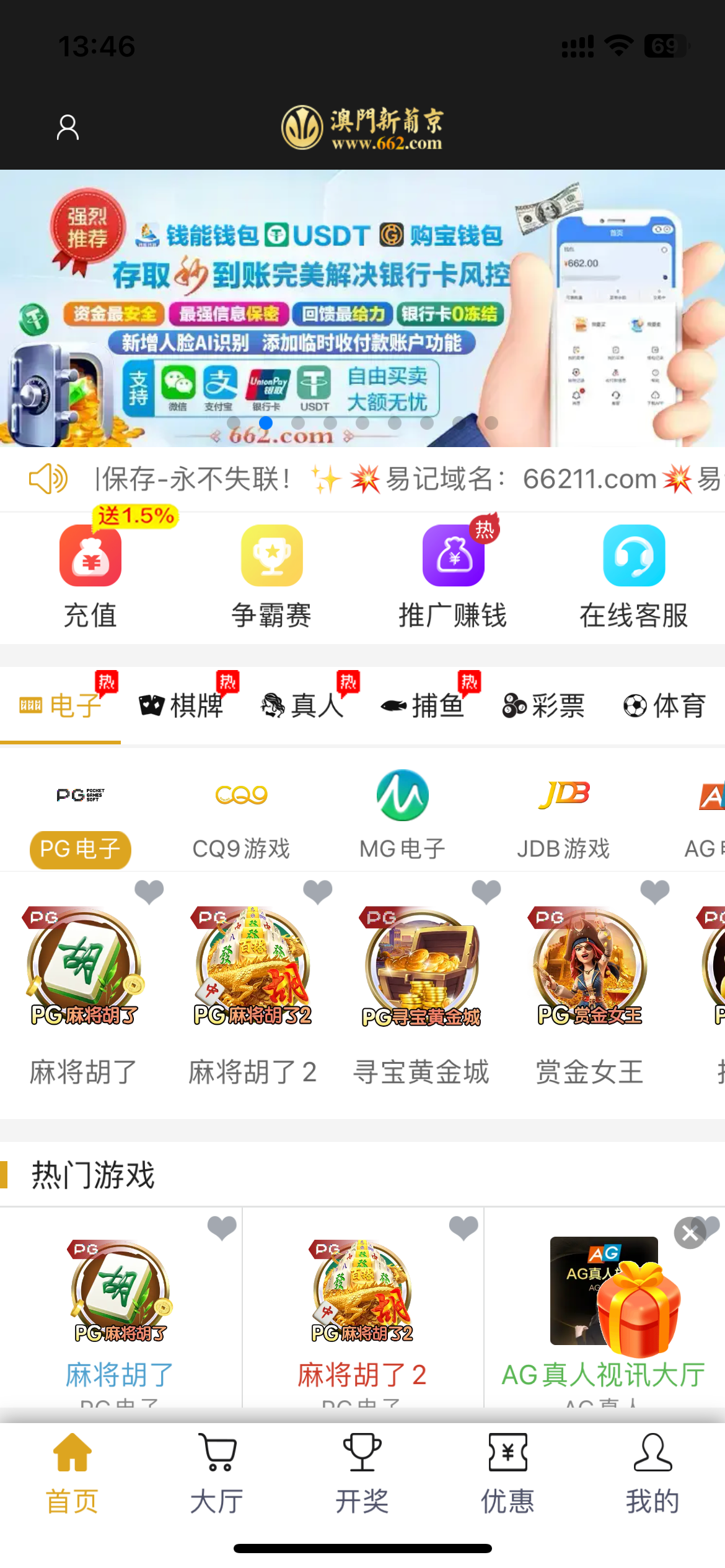
Task: Select the 捕鱼 category tab
Action: [423, 706]
